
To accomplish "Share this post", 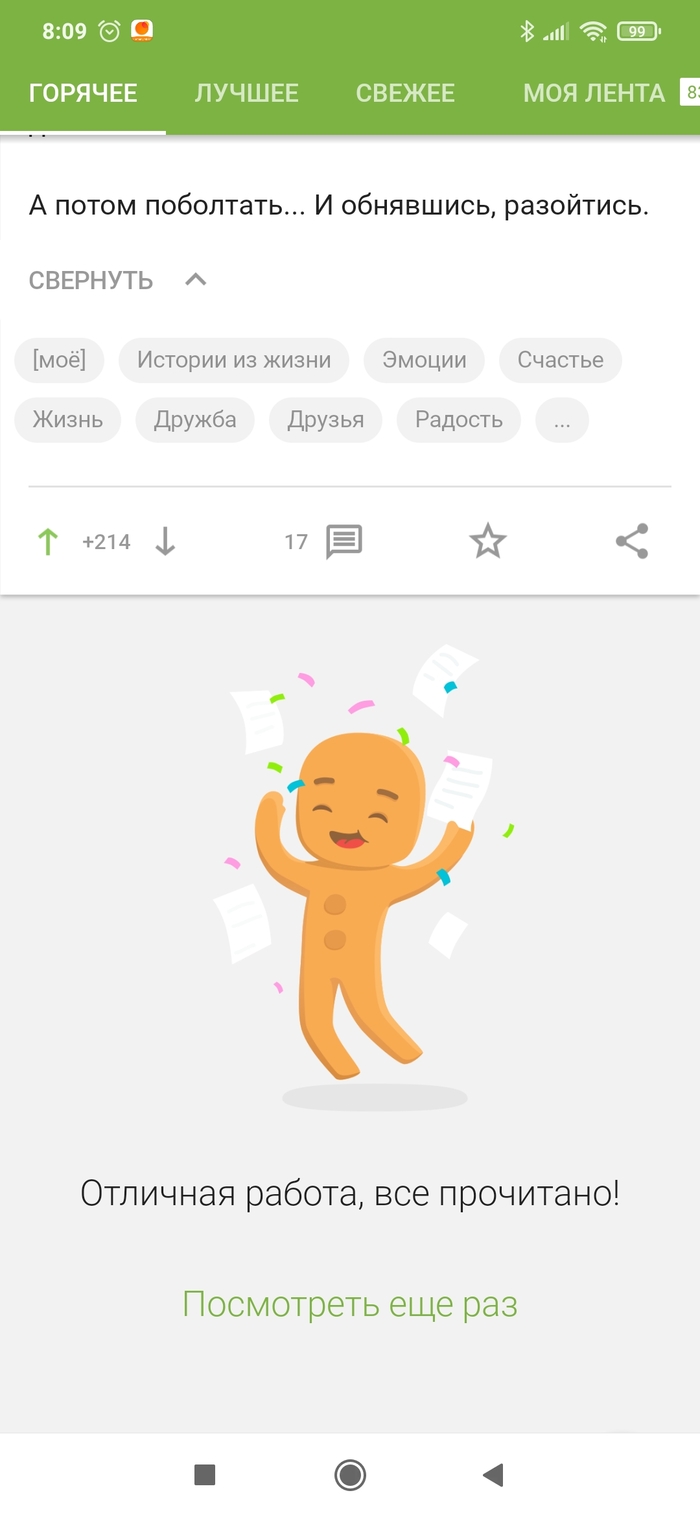I will click(631, 542).
